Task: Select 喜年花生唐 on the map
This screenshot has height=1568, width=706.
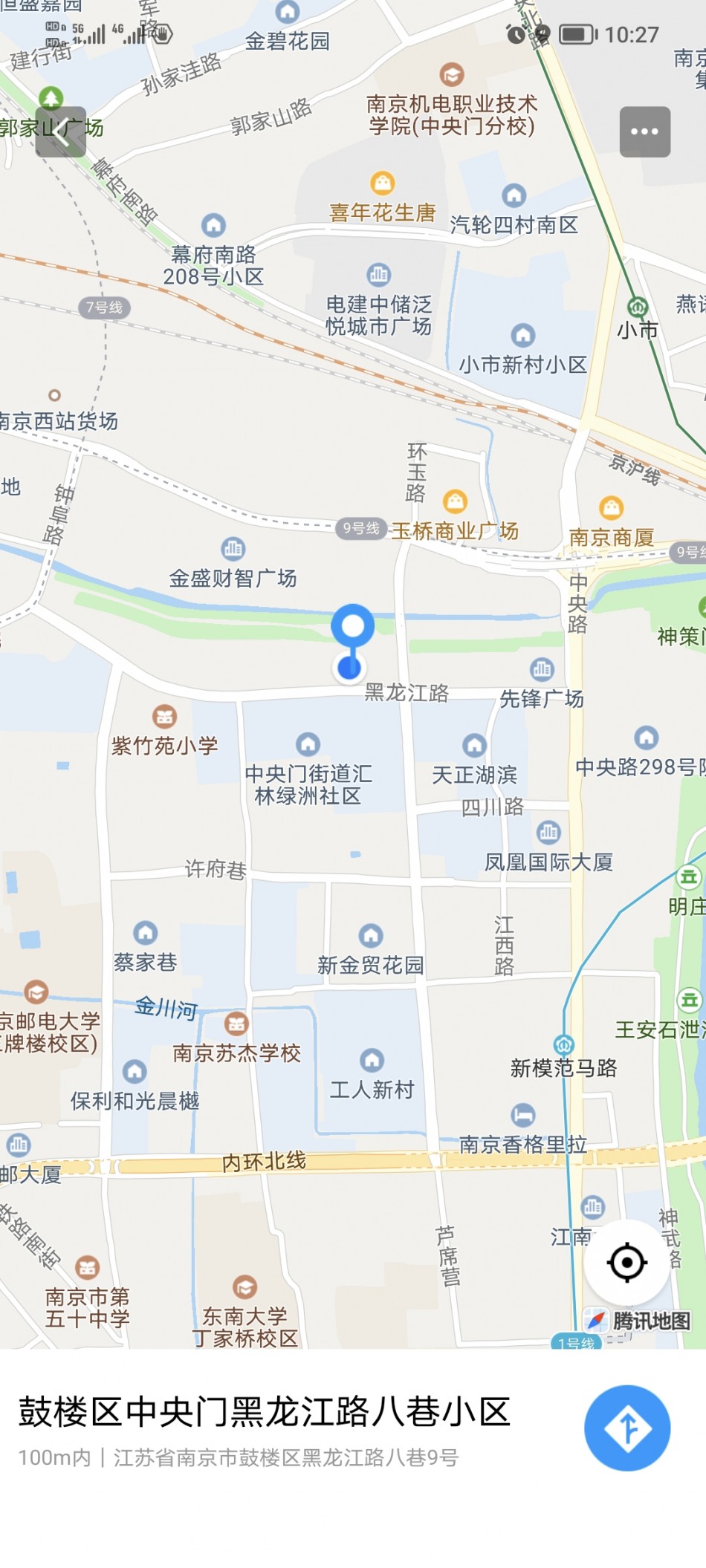Action: pos(382,183)
